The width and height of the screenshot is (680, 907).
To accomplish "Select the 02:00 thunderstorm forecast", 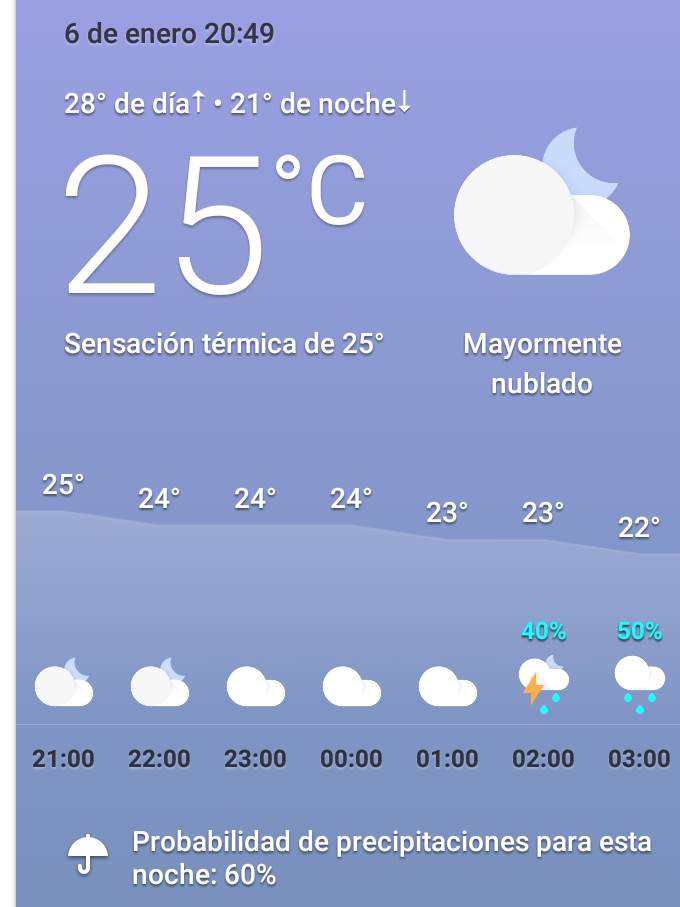I will click(x=543, y=685).
